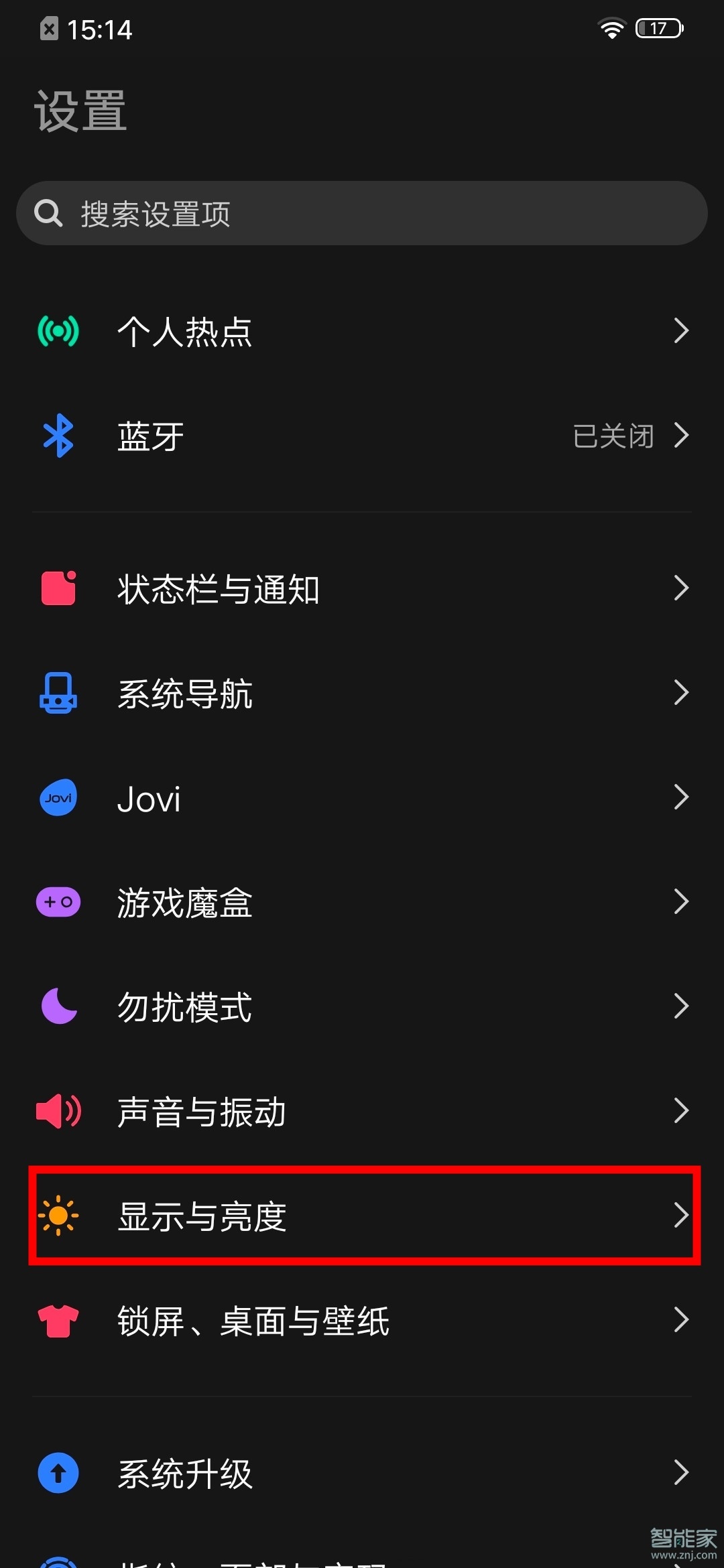This screenshot has height=1568, width=724.
Task: Tap the personal hotspot icon
Action: (58, 330)
